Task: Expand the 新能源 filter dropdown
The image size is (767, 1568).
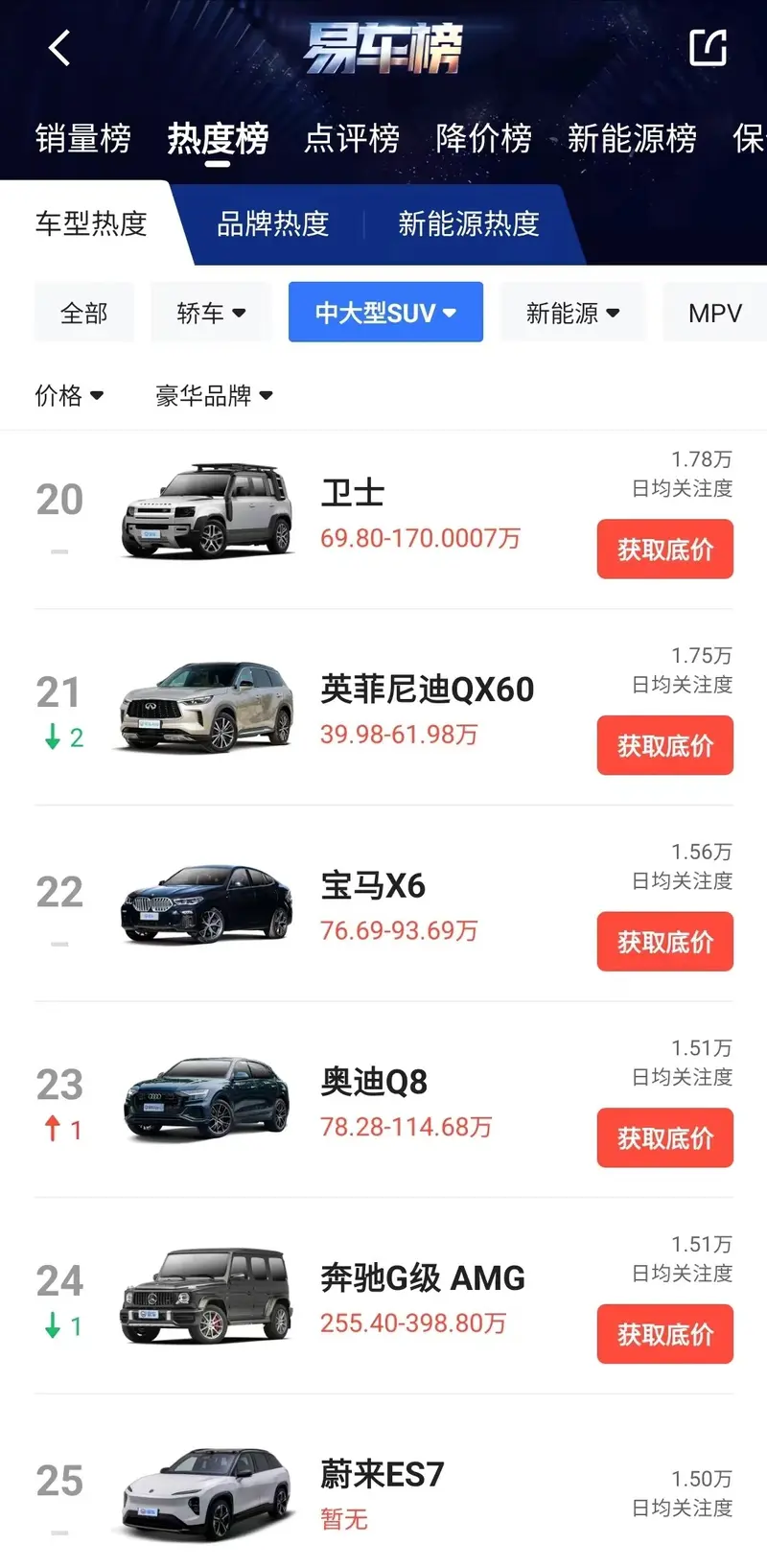Action: pos(572,313)
